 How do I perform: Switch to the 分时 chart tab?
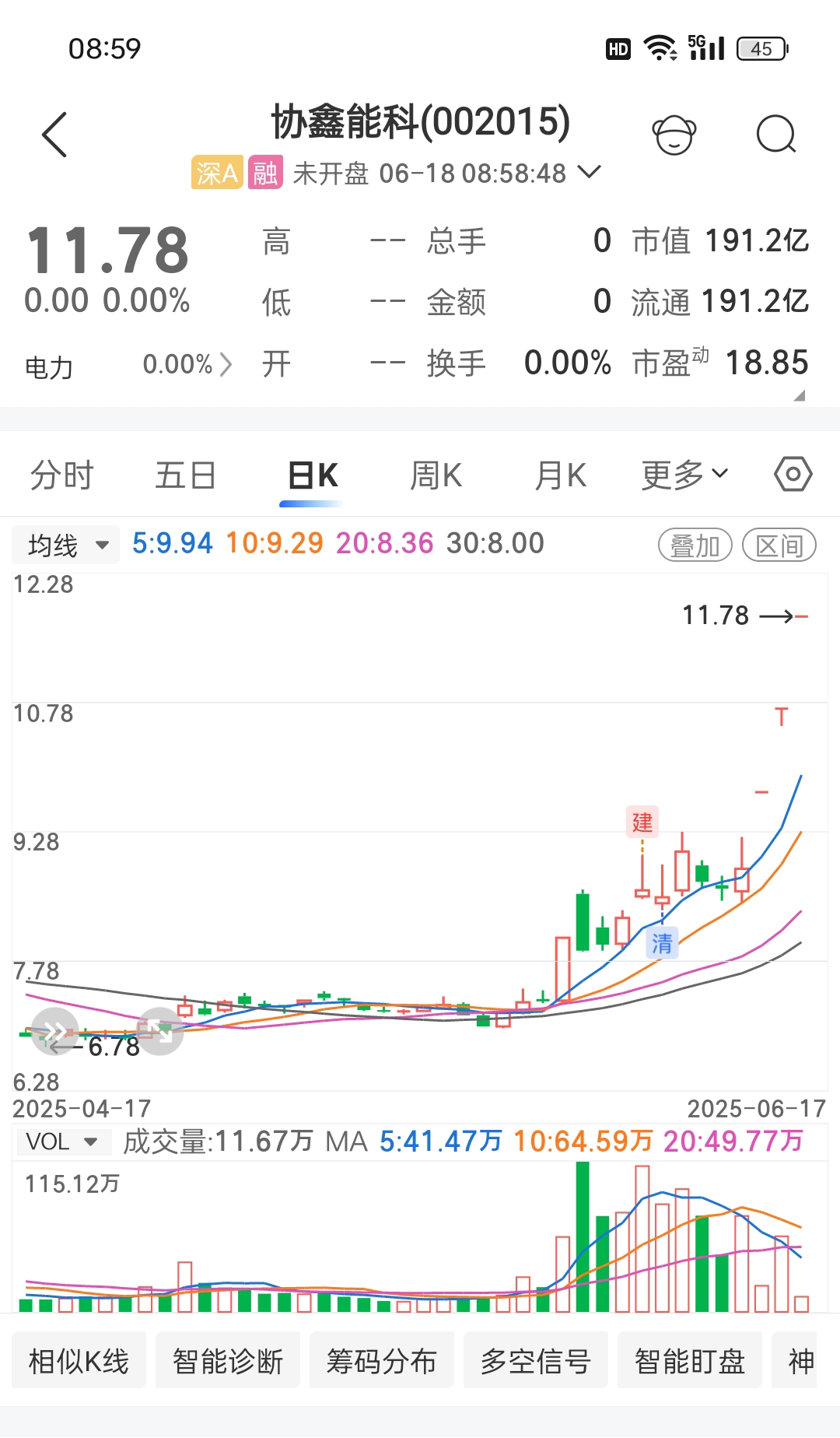(x=62, y=475)
